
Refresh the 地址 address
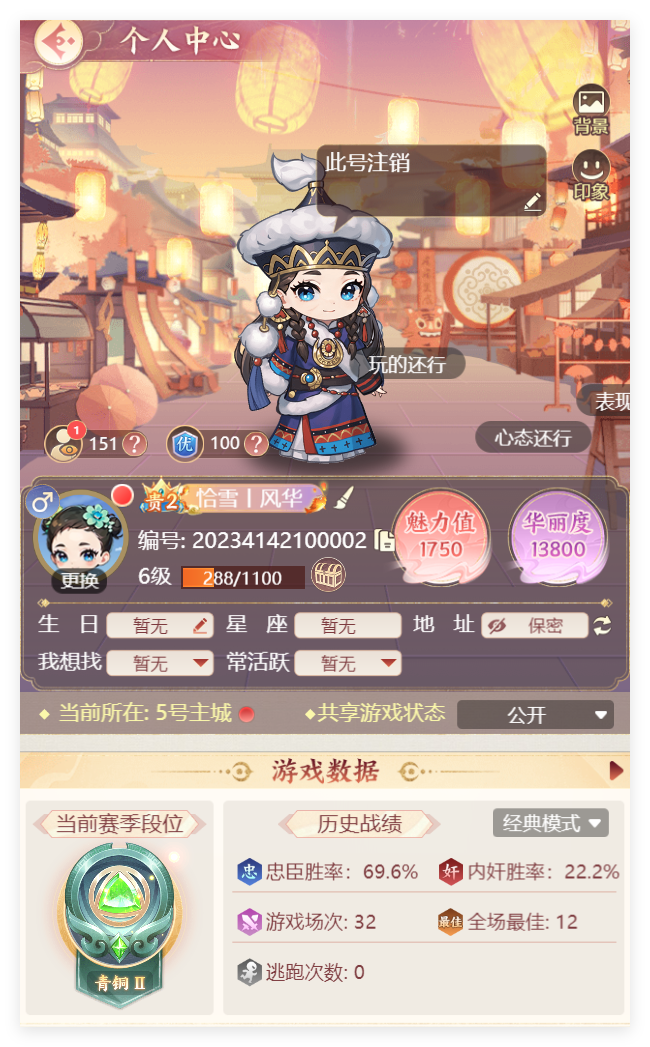(601, 626)
